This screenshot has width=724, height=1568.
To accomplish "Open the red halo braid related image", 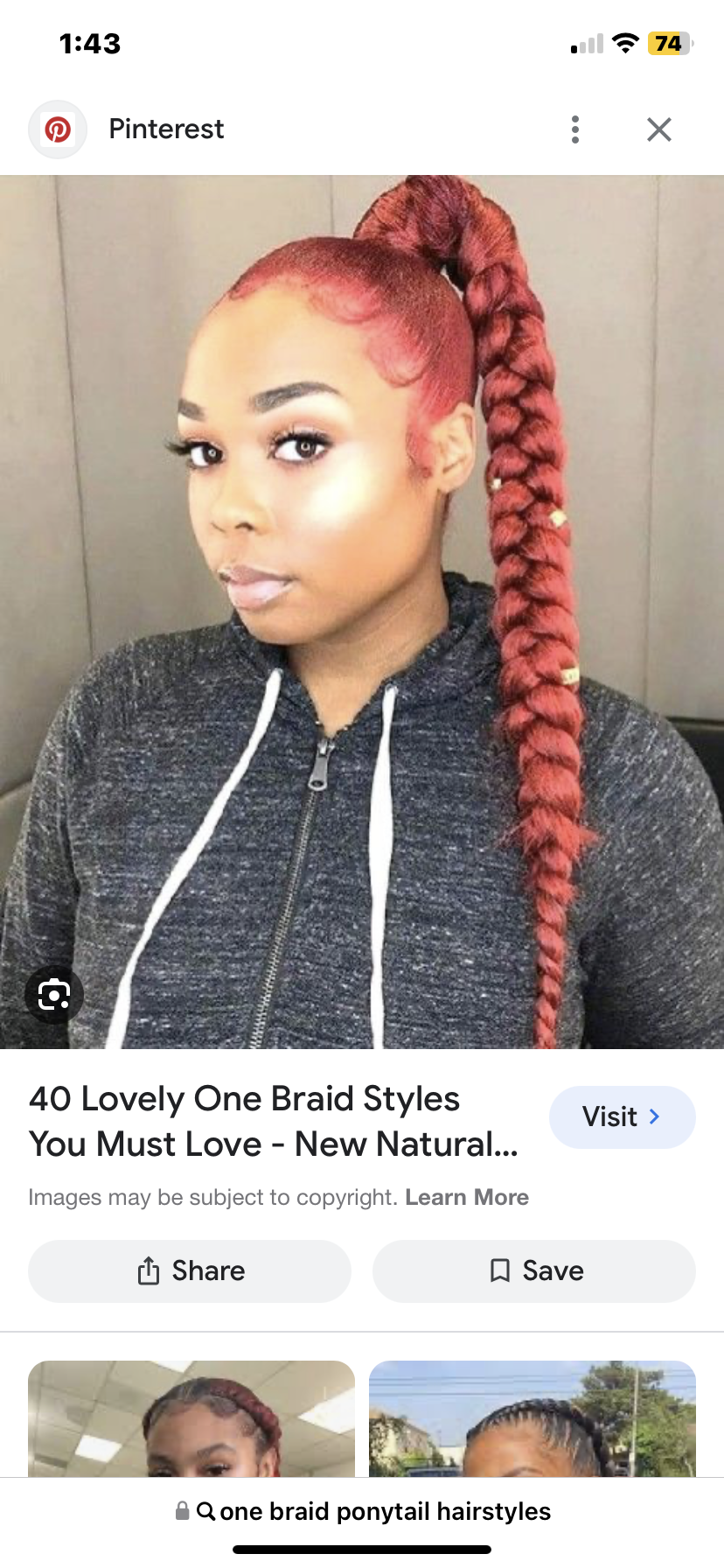I will click(x=191, y=1418).
